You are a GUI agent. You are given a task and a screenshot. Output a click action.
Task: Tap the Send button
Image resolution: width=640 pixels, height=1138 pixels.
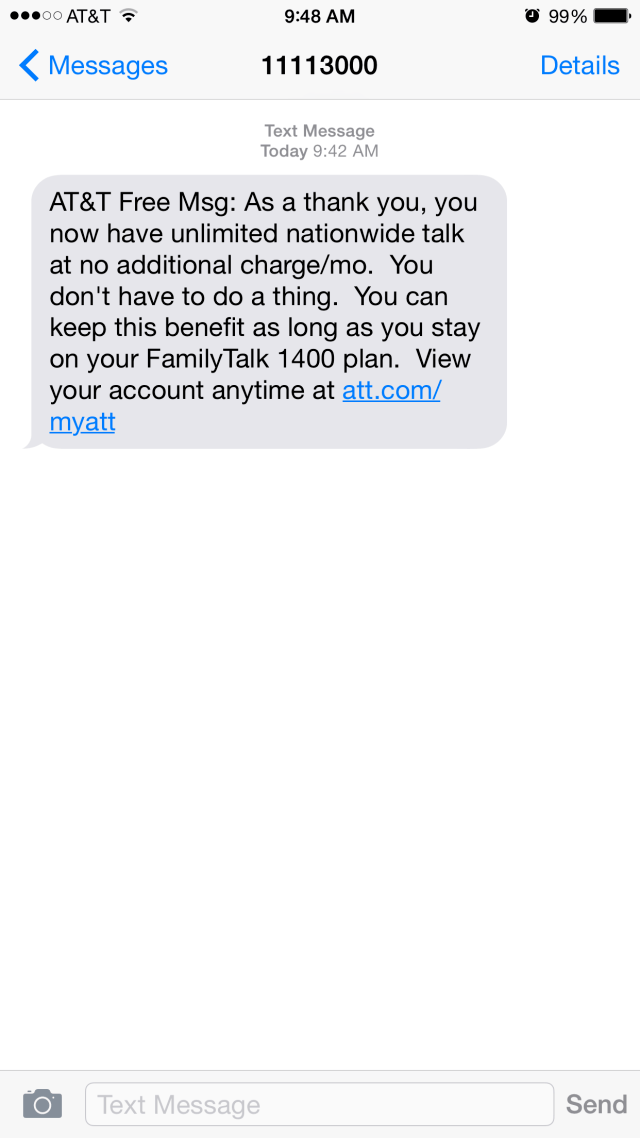(596, 1105)
